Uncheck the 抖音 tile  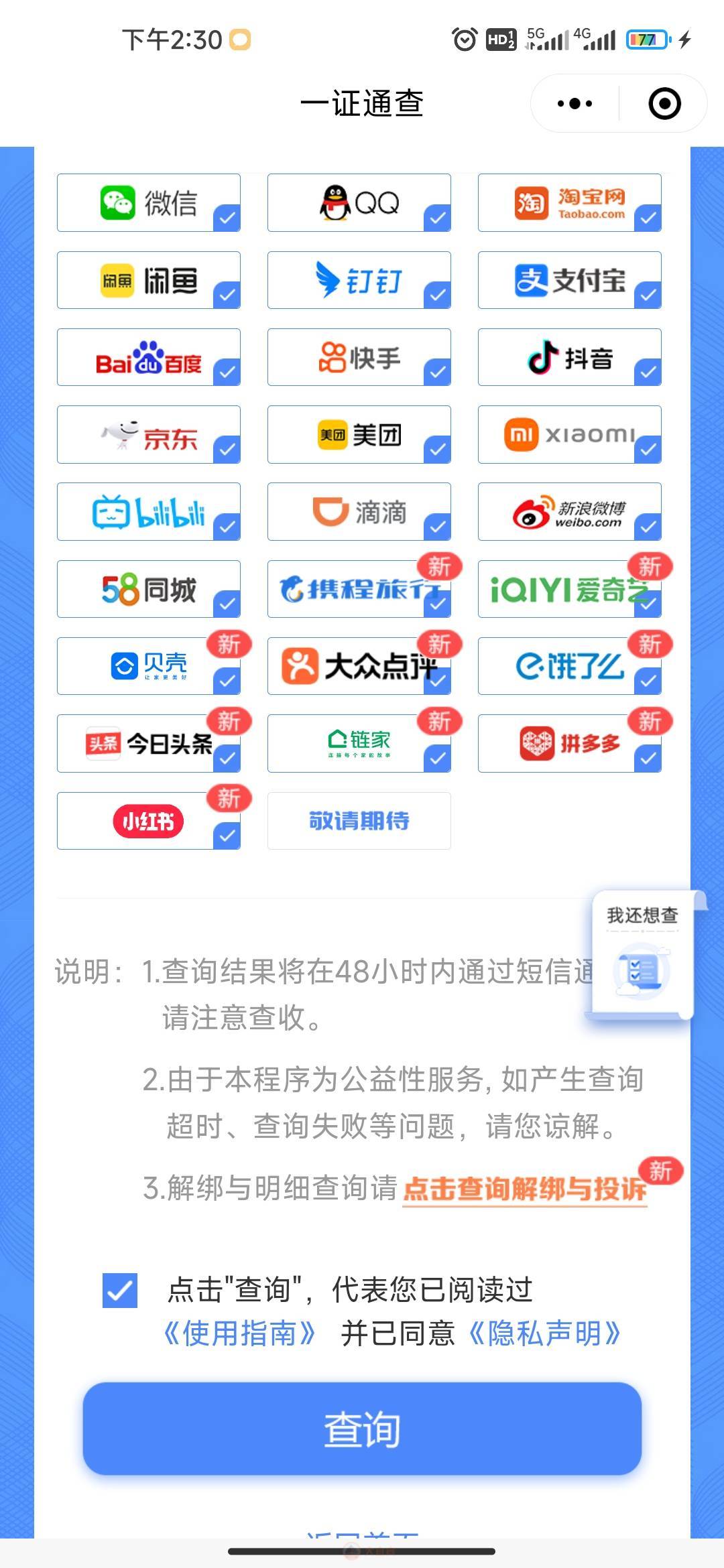tap(570, 357)
